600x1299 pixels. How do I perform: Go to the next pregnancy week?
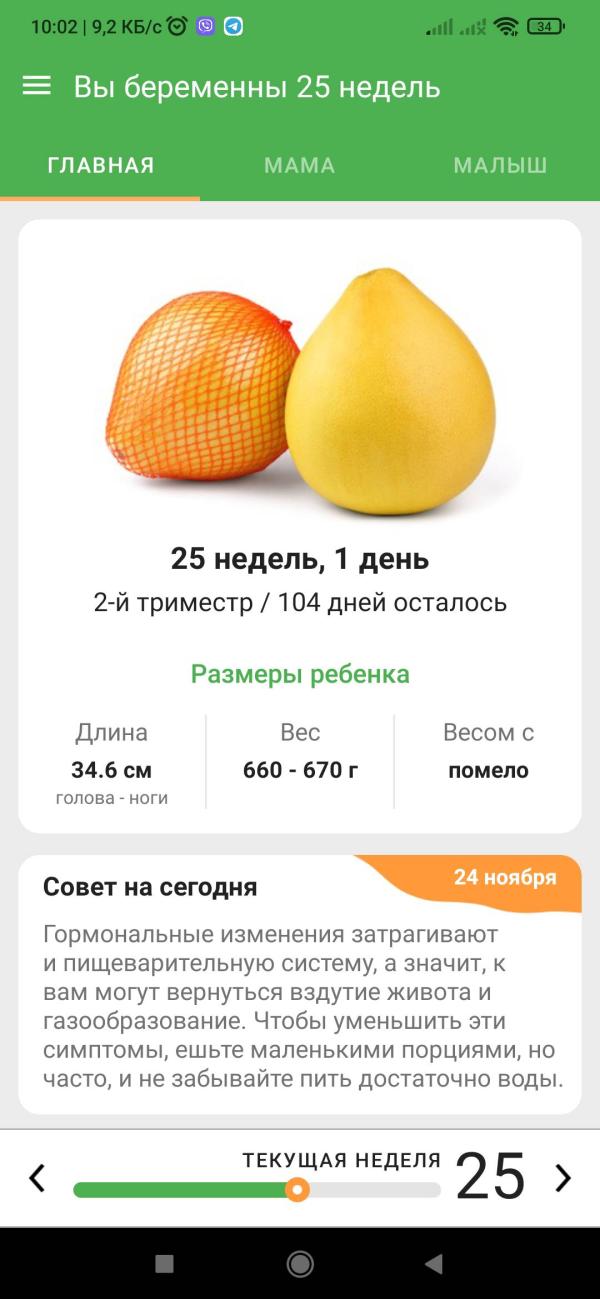tap(563, 1178)
